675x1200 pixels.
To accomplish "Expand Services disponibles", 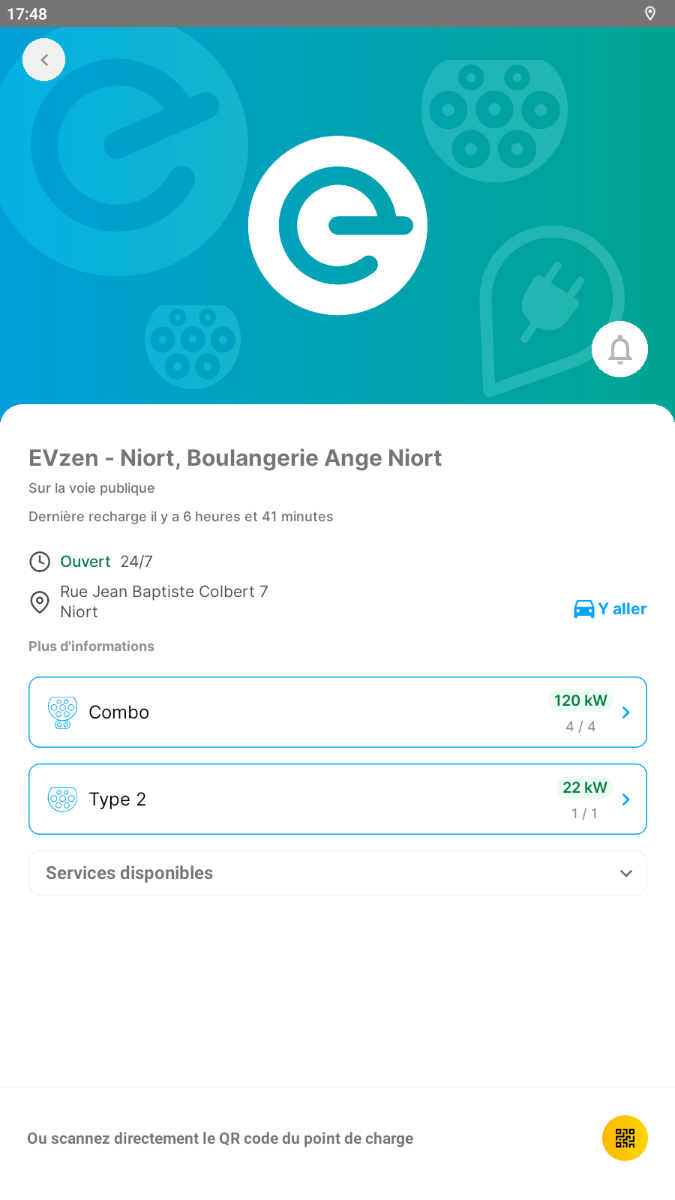I will [x=338, y=873].
